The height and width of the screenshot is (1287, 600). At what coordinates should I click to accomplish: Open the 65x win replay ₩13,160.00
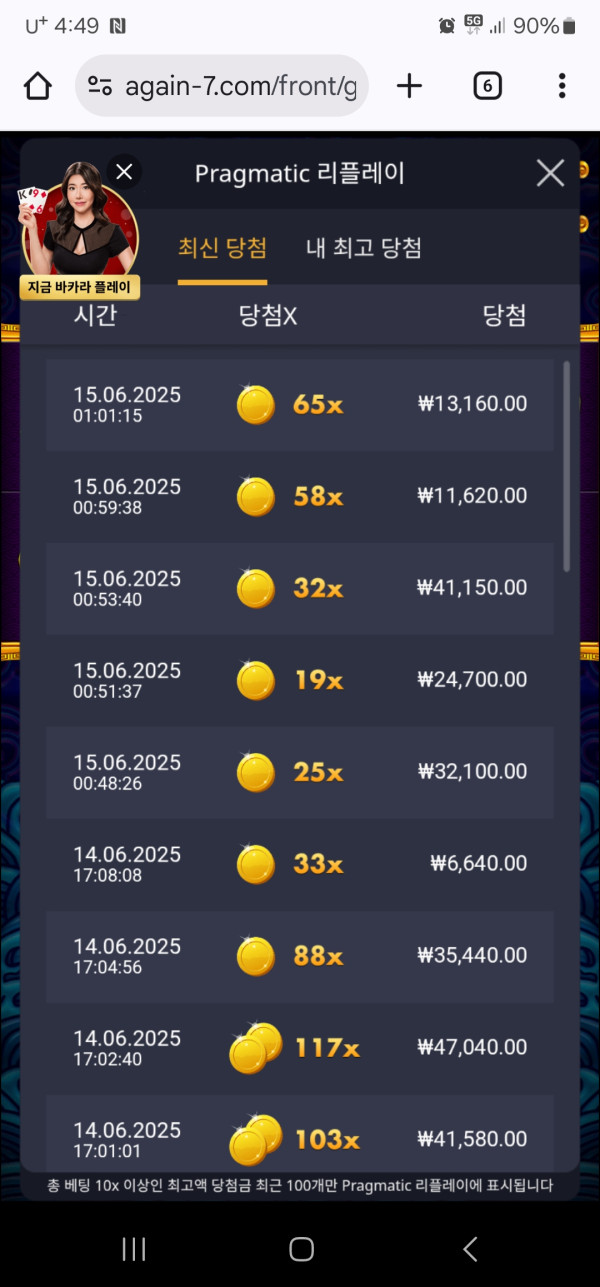[300, 405]
